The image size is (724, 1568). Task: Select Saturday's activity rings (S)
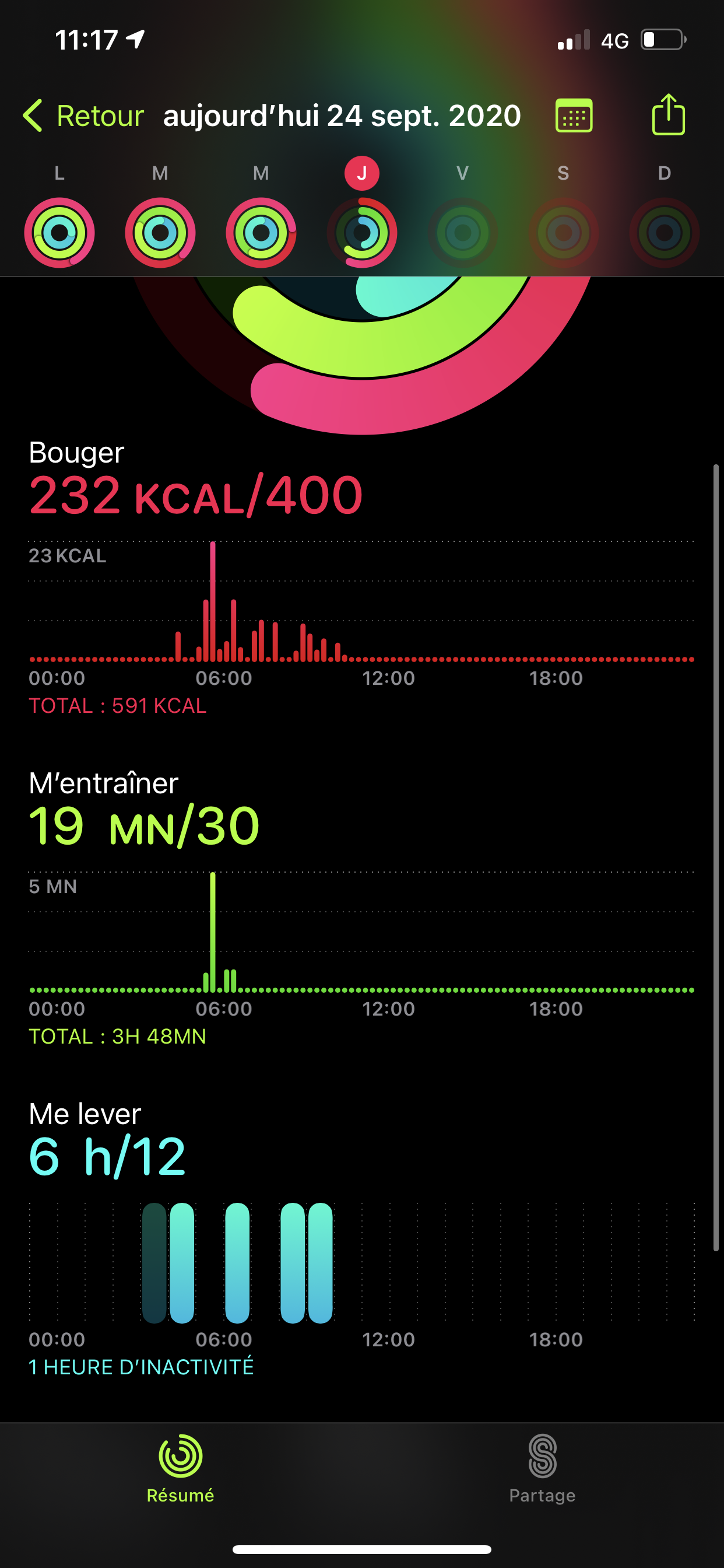(x=563, y=232)
